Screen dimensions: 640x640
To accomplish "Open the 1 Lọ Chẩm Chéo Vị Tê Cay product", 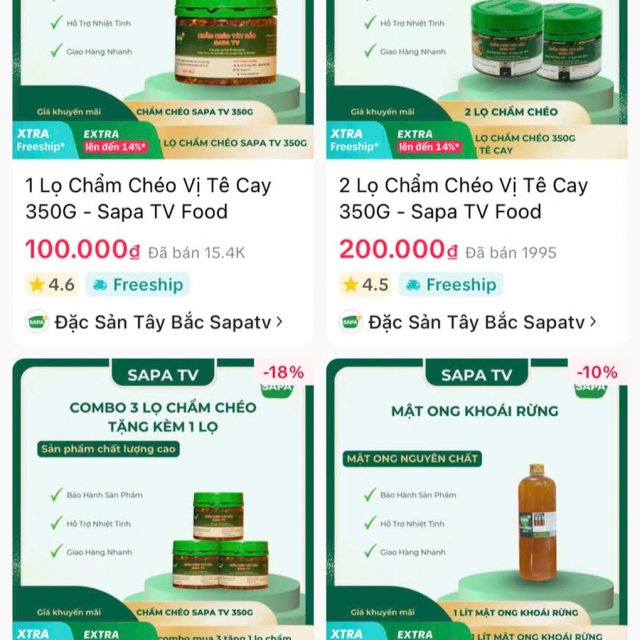I will [x=148, y=198].
